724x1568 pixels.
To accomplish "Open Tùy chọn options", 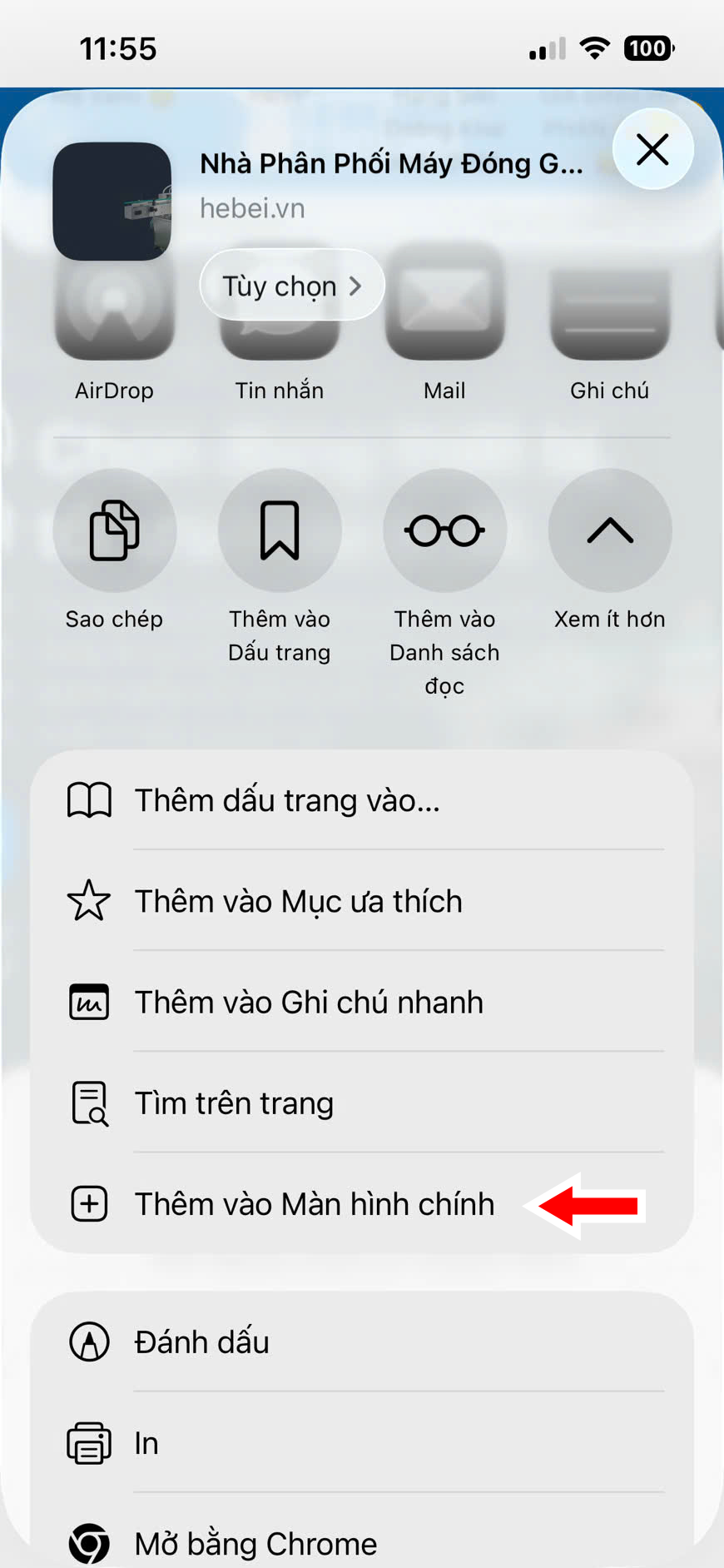I will 292,286.
